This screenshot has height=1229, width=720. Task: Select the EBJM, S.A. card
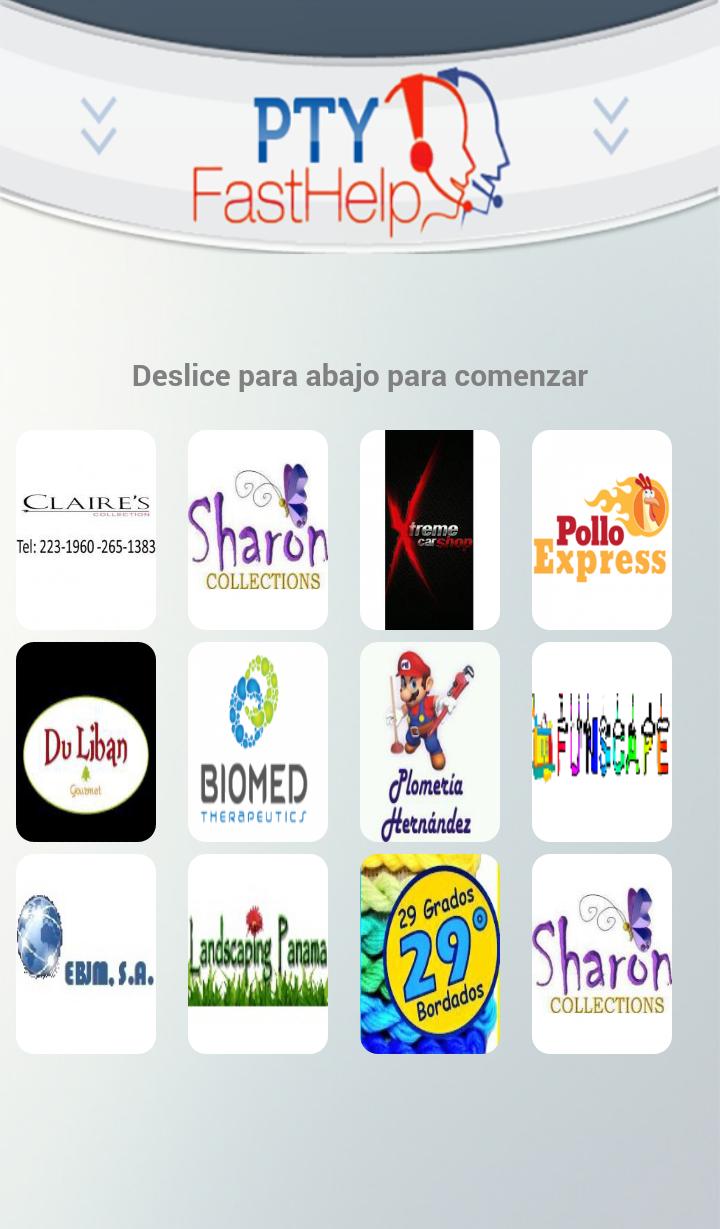[86, 954]
